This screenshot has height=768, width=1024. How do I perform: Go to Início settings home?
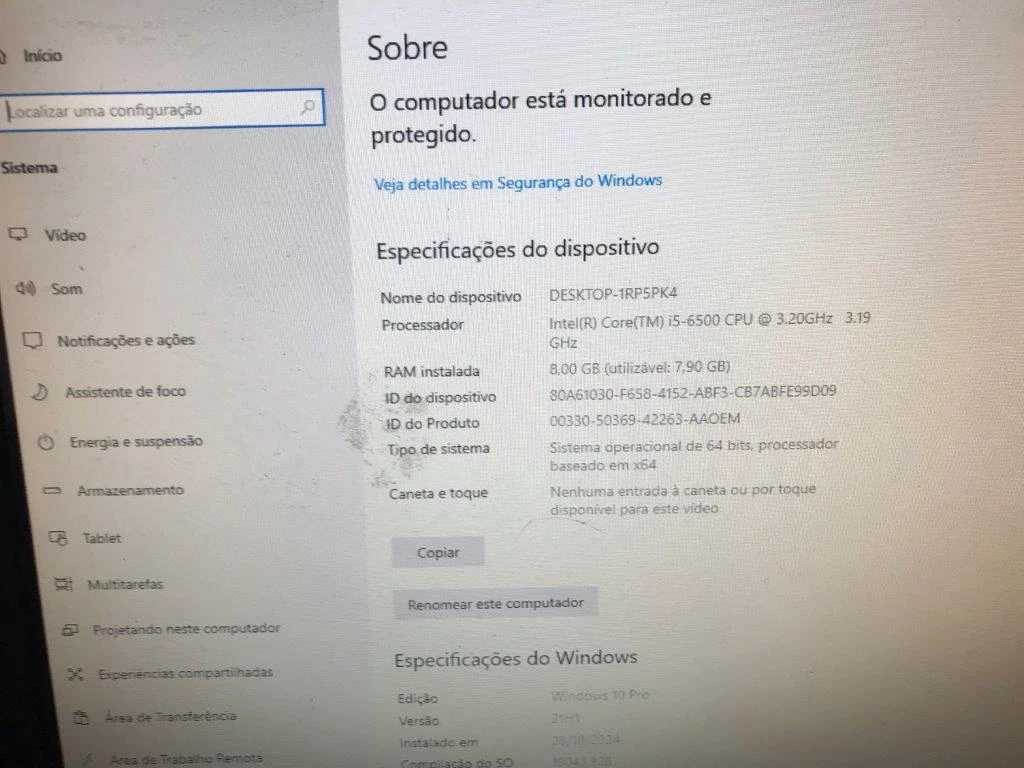[42, 56]
